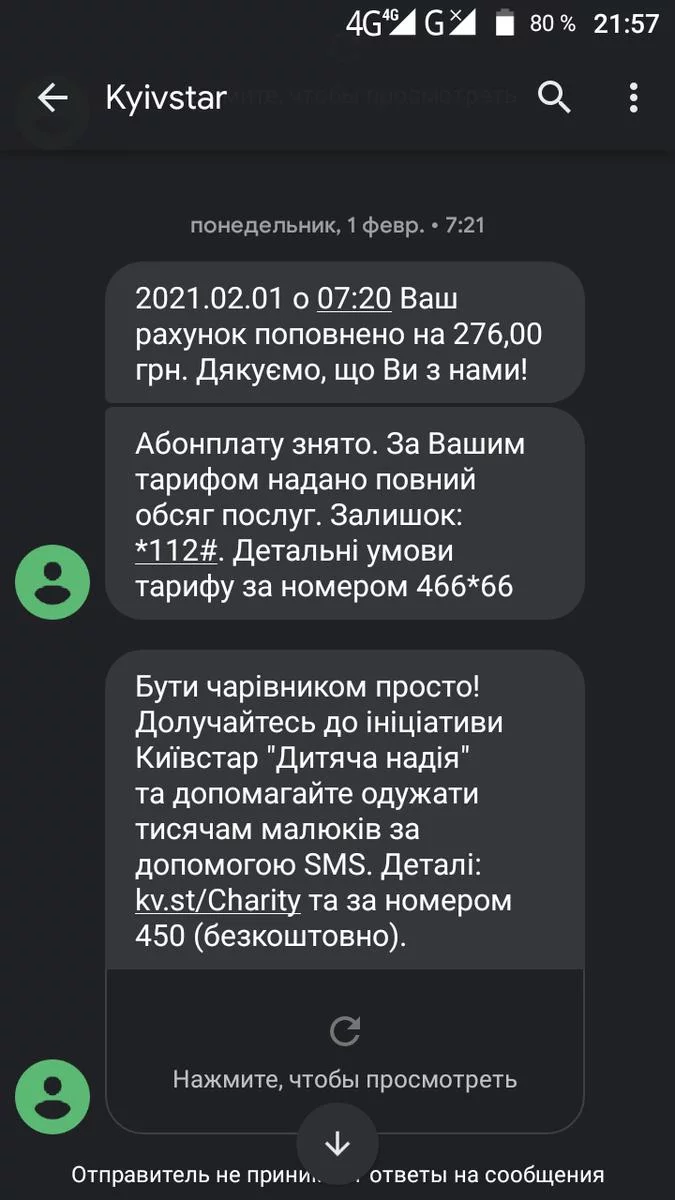Search within the Kyivstar conversation

(x=554, y=97)
